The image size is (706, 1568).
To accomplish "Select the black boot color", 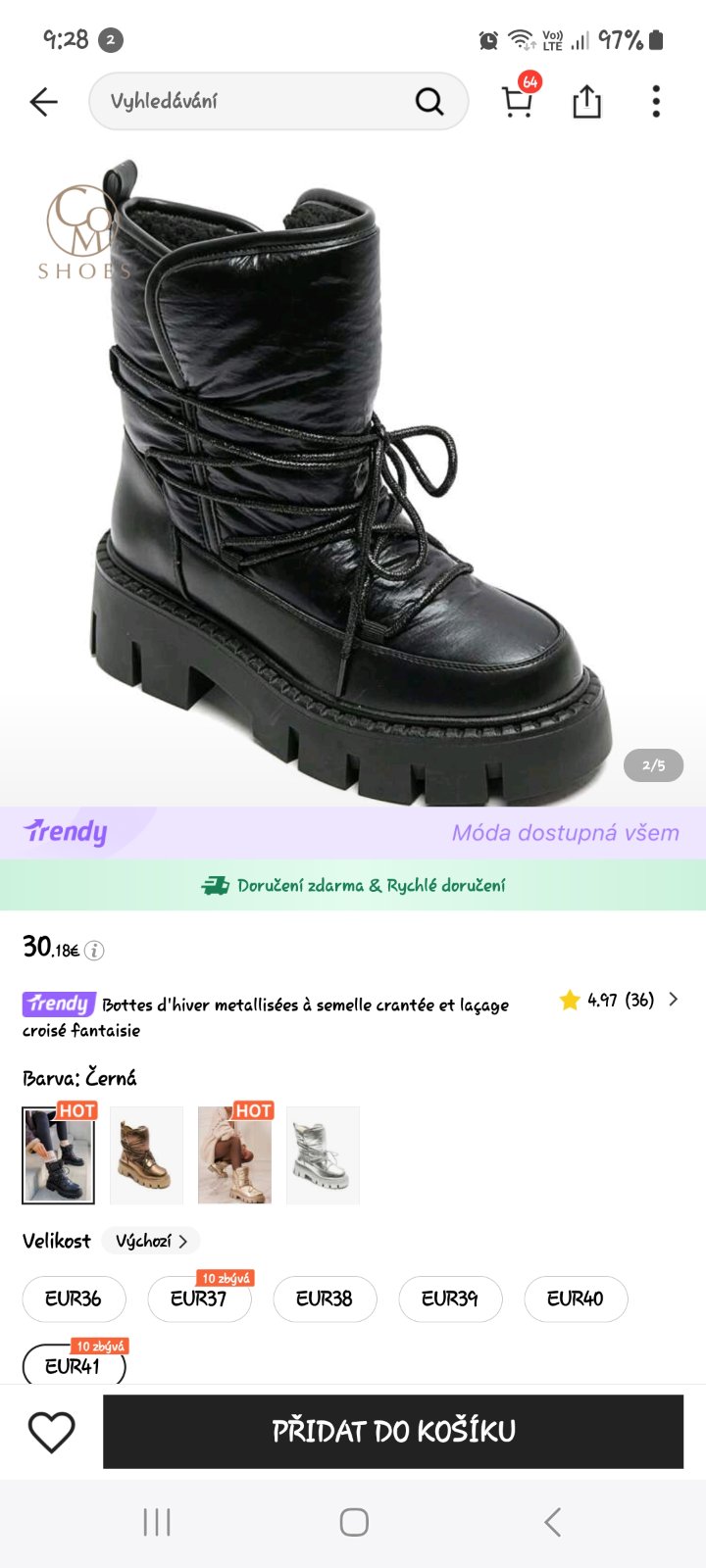I will (x=59, y=1155).
